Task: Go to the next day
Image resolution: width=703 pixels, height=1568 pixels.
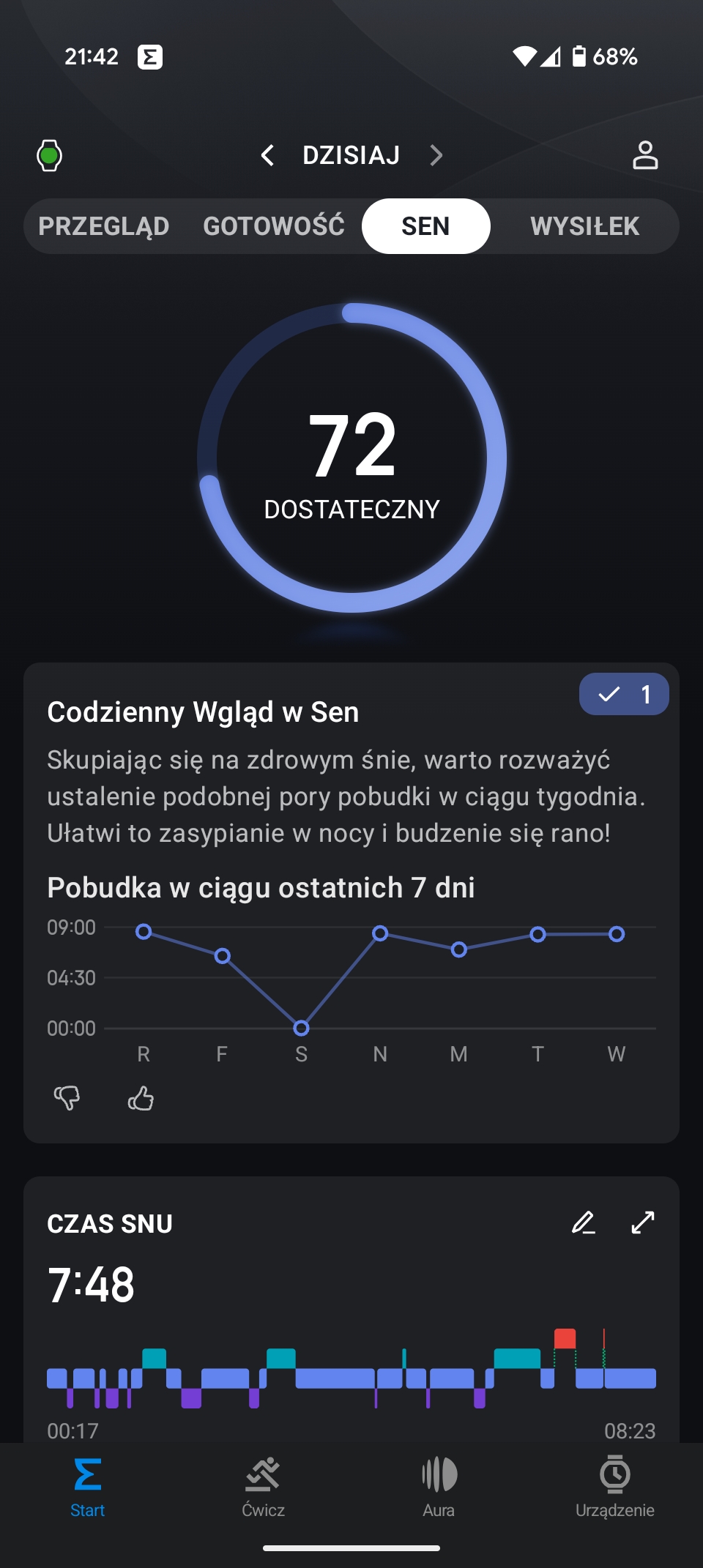Action: [x=436, y=155]
